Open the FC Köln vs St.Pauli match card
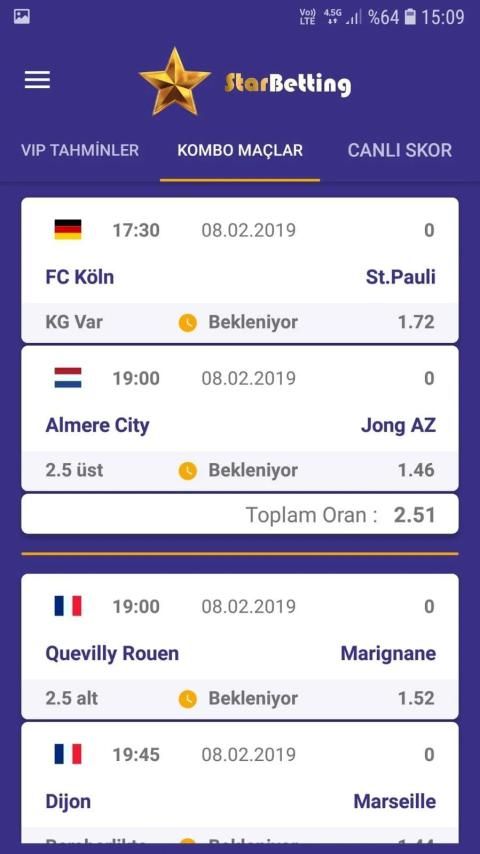 coord(240,270)
